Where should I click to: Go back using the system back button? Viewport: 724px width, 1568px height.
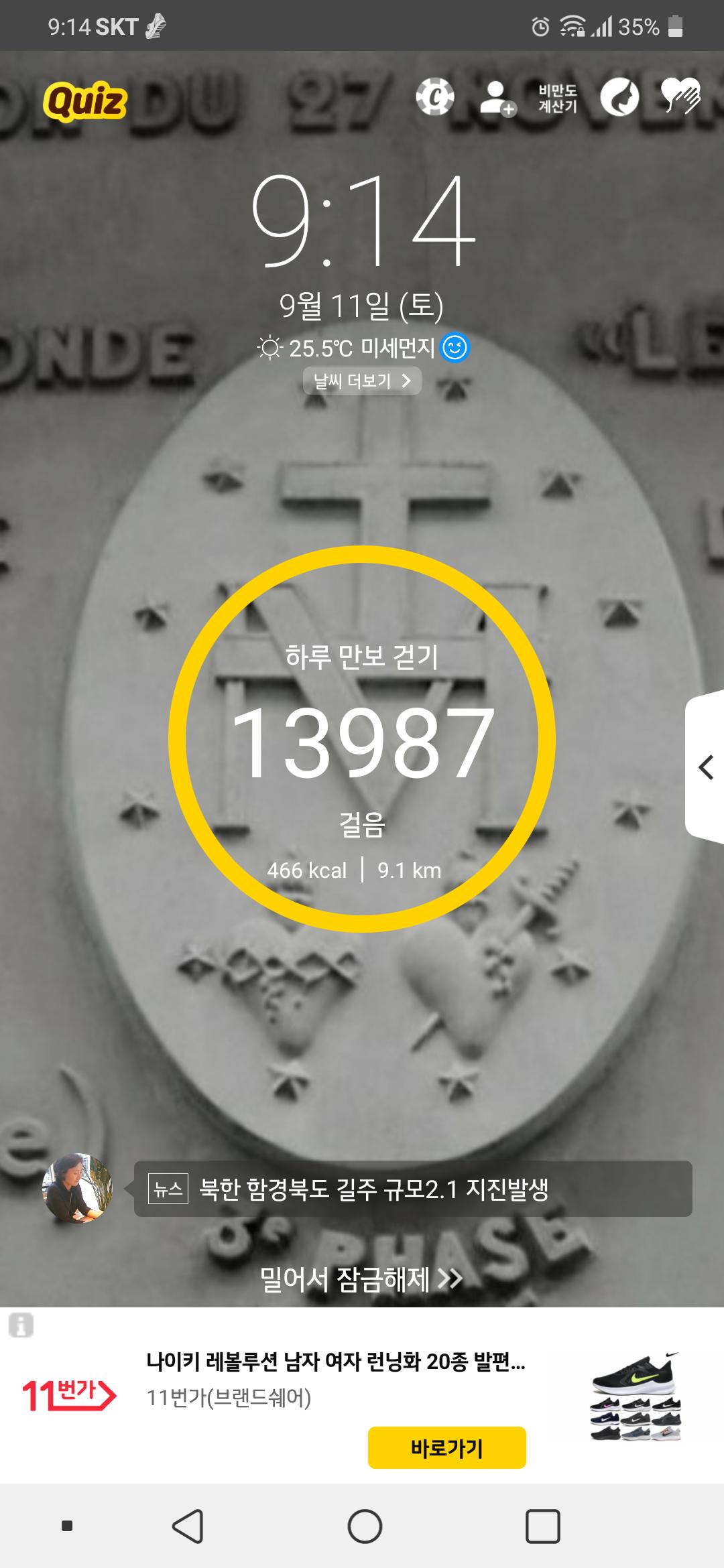point(188,1526)
